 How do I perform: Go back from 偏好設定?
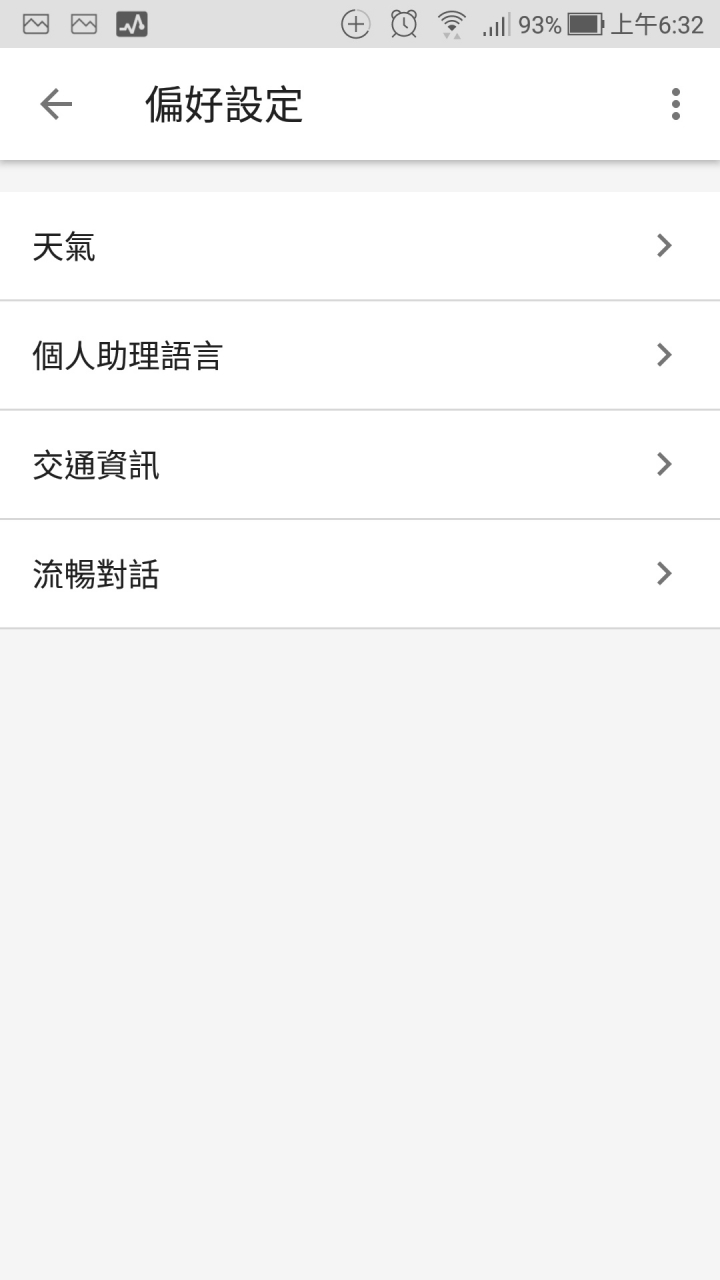[x=56, y=104]
